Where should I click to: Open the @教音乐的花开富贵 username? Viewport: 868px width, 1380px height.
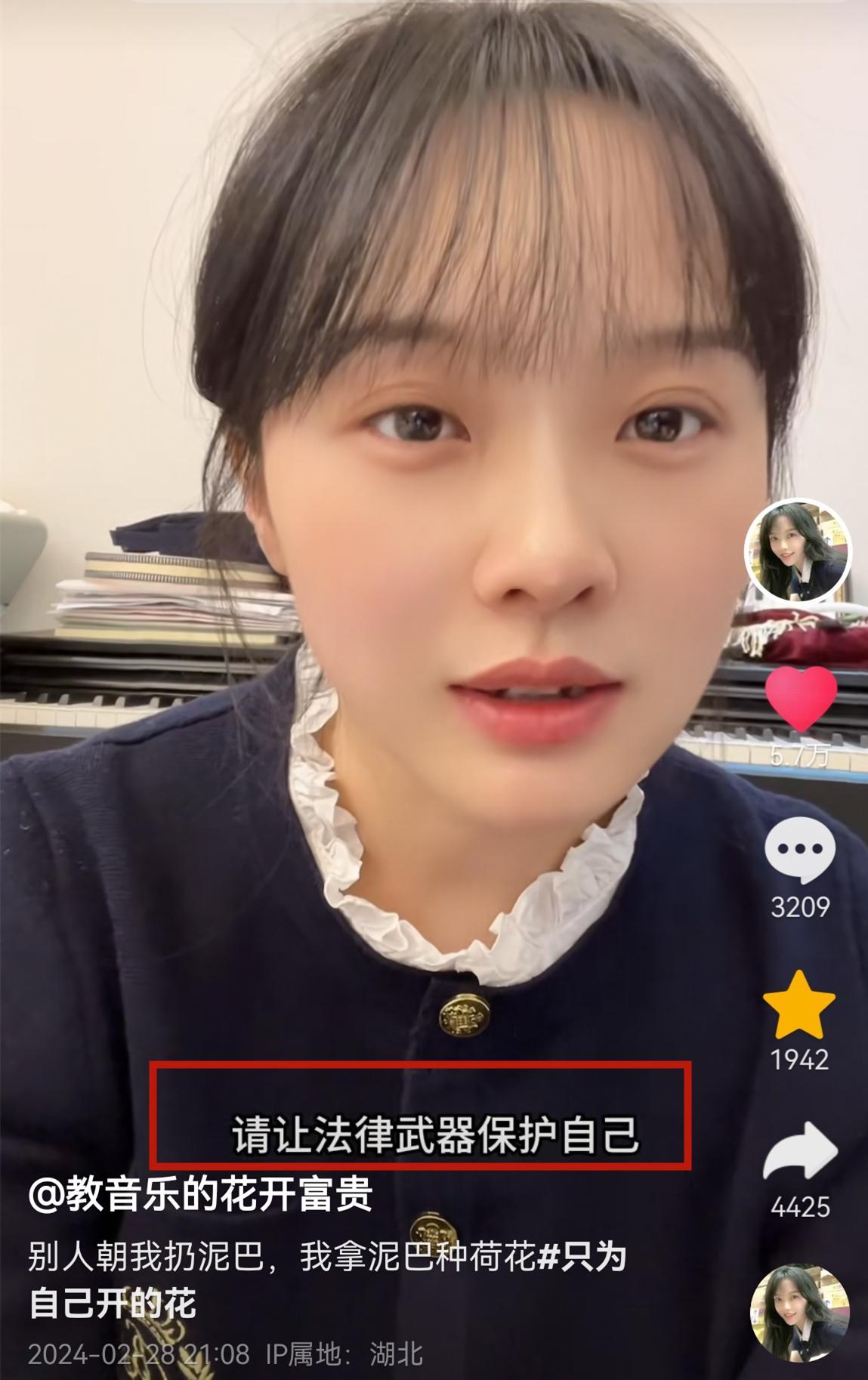tap(200, 1194)
